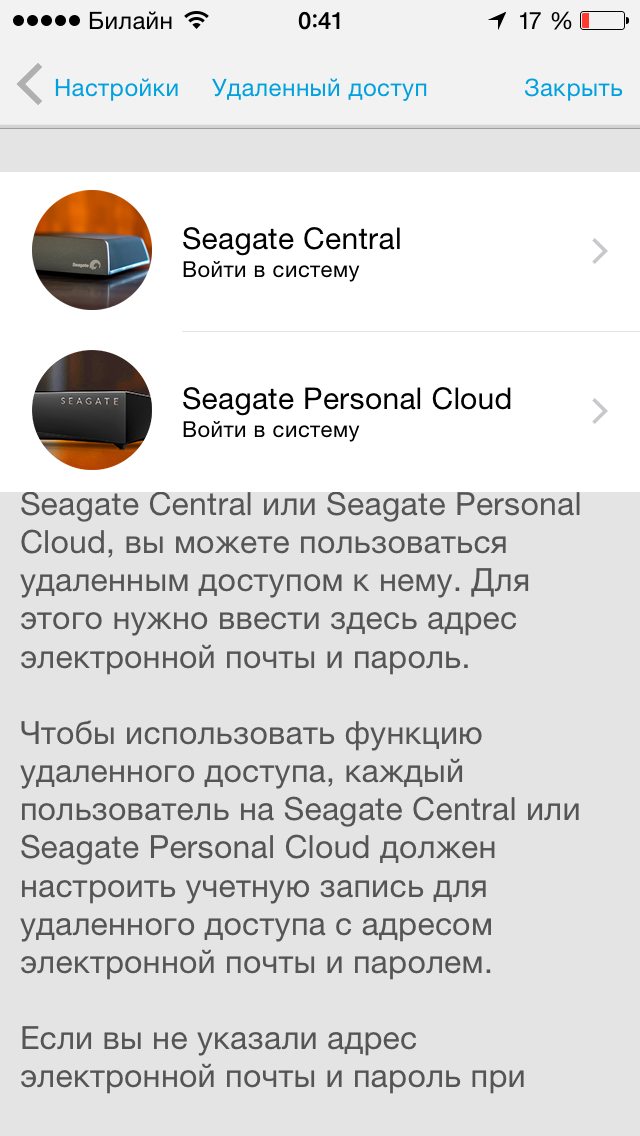Tap Закрыть to close this screen
640x1136 pixels.
point(573,88)
